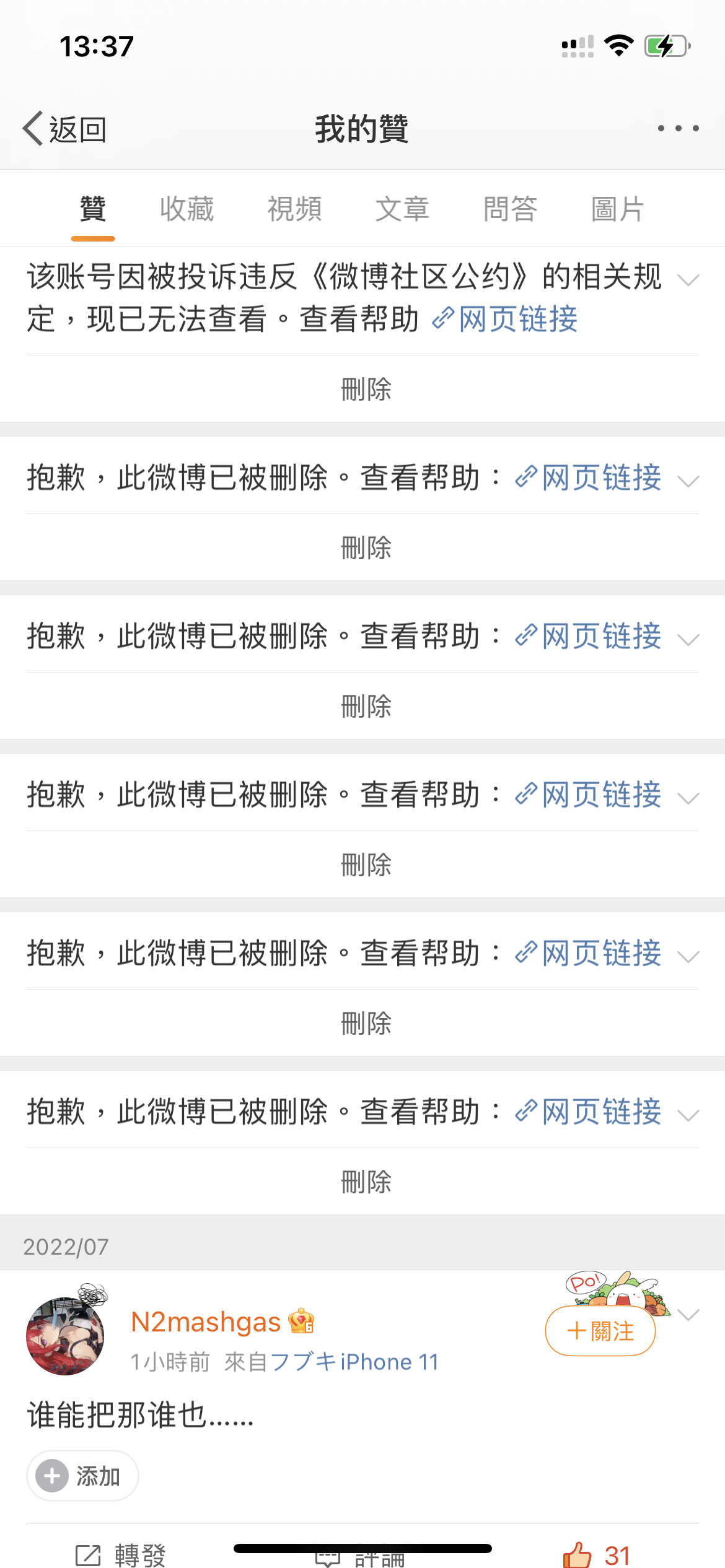
Task: Open the three-dot overflow menu
Action: point(679,128)
